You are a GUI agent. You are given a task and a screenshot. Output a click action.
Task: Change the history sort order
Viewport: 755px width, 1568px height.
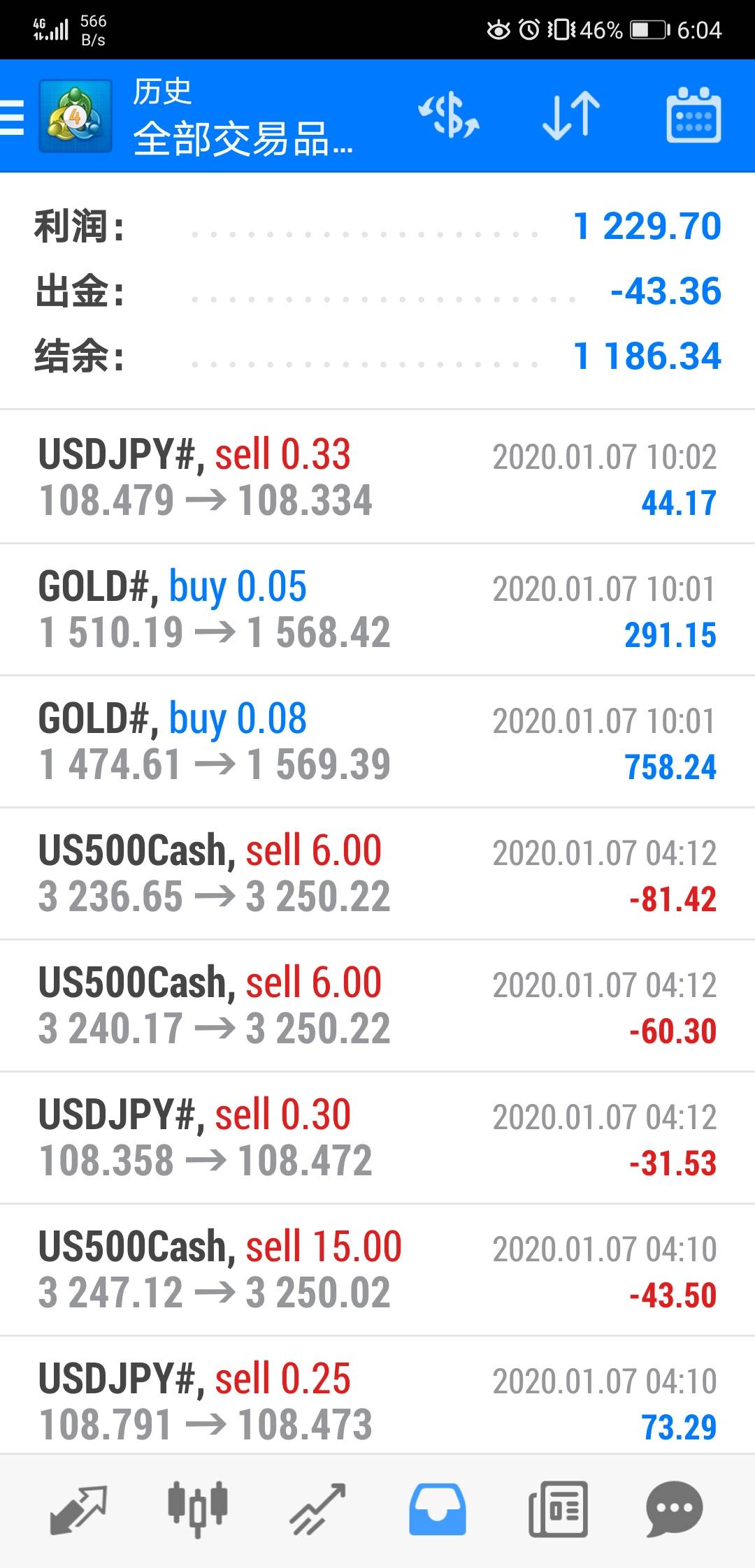571,116
